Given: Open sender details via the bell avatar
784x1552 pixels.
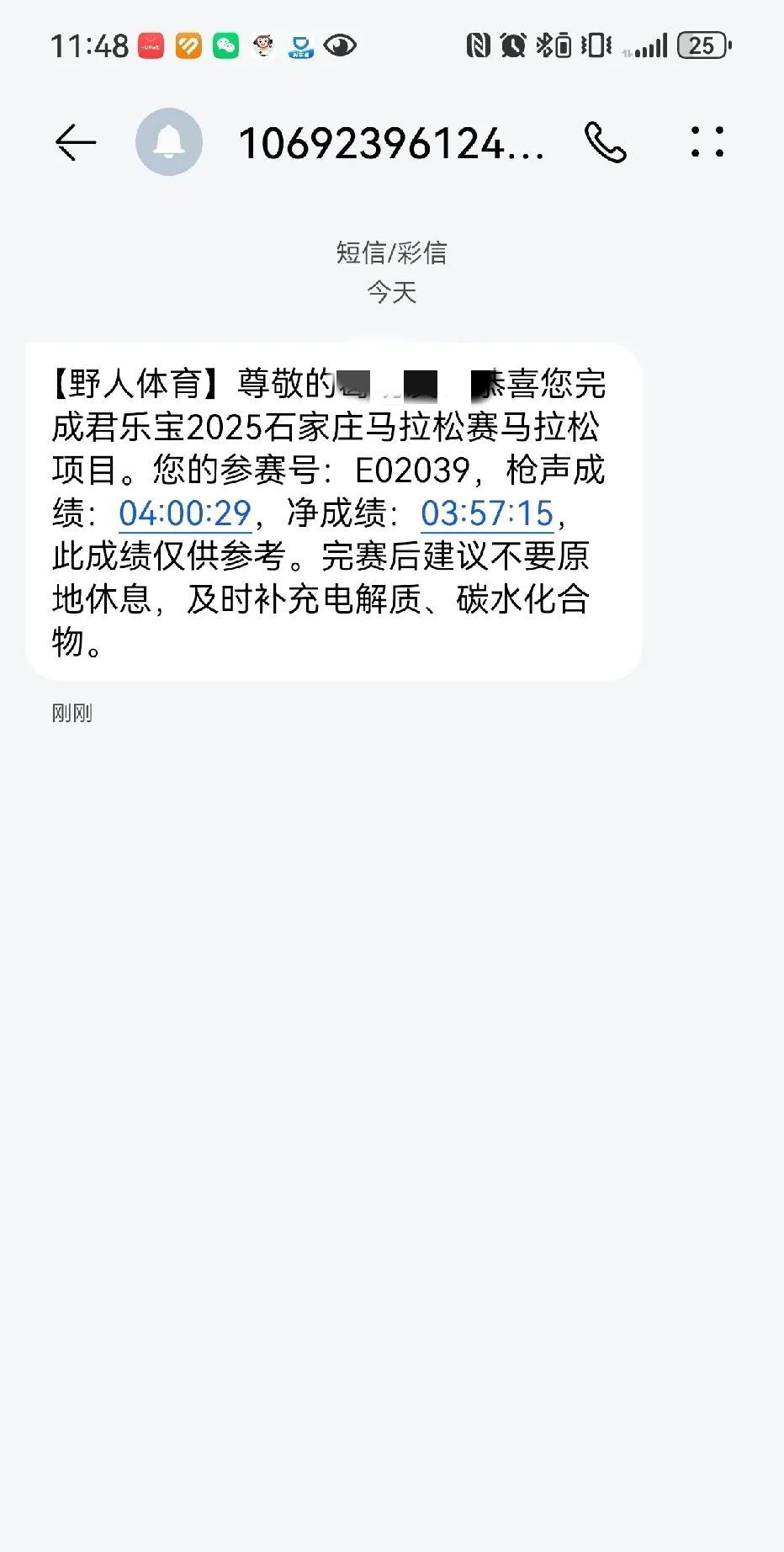Looking at the screenshot, I should 169,141.
